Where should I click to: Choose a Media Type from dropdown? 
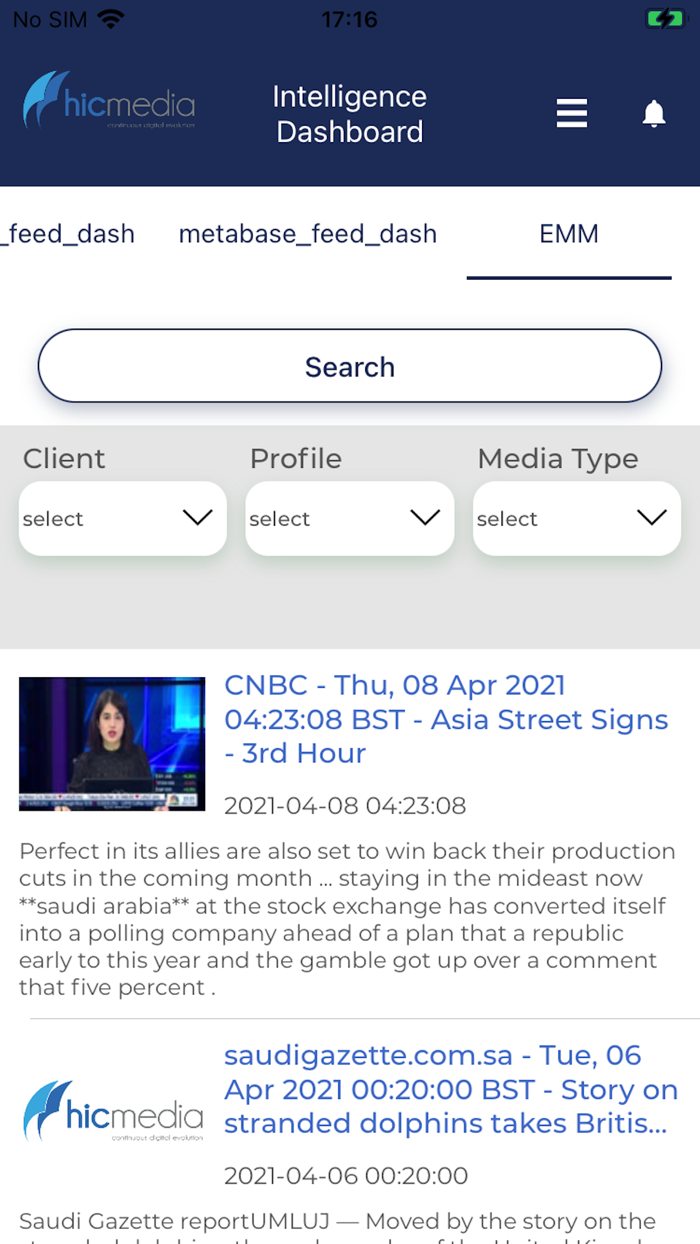[x=576, y=518]
